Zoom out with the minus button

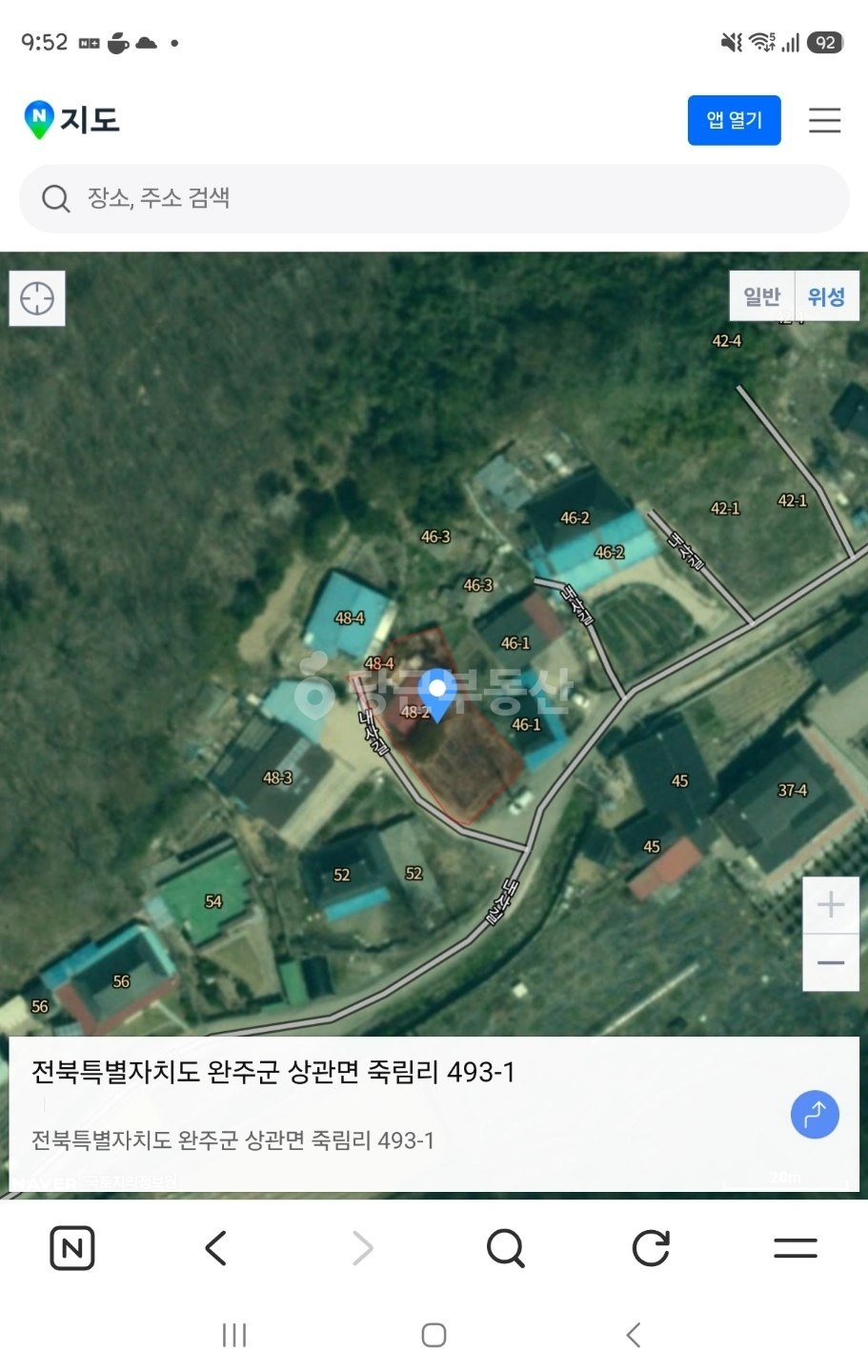[831, 962]
